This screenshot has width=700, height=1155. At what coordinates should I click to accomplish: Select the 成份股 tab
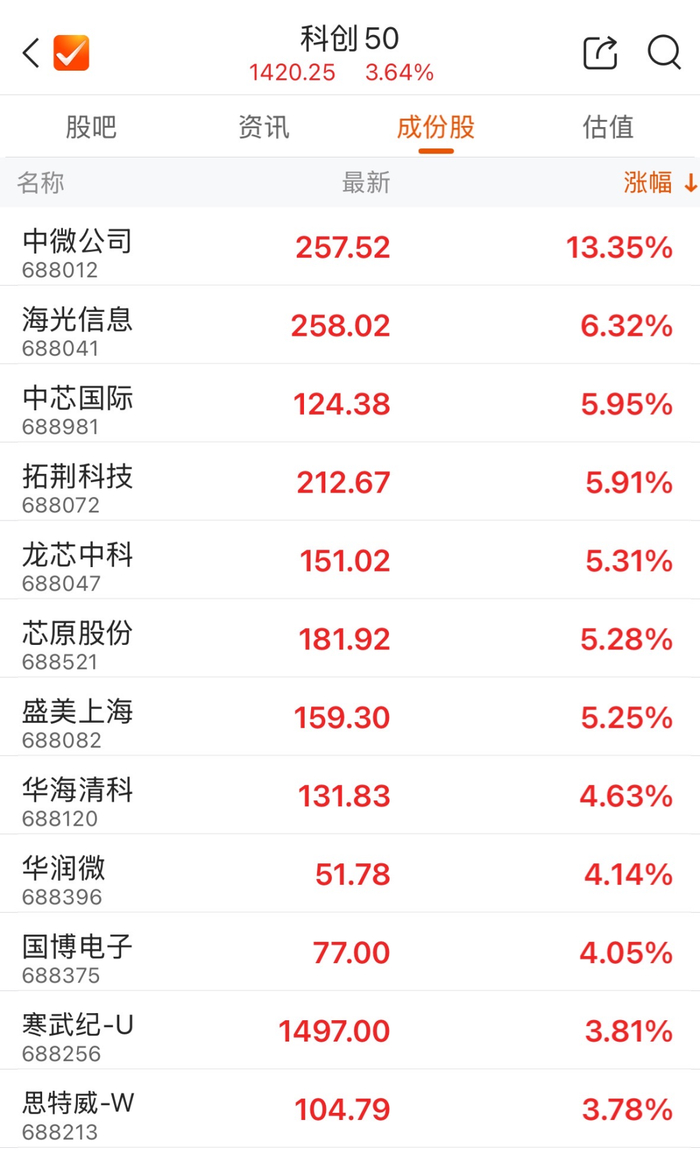click(435, 127)
